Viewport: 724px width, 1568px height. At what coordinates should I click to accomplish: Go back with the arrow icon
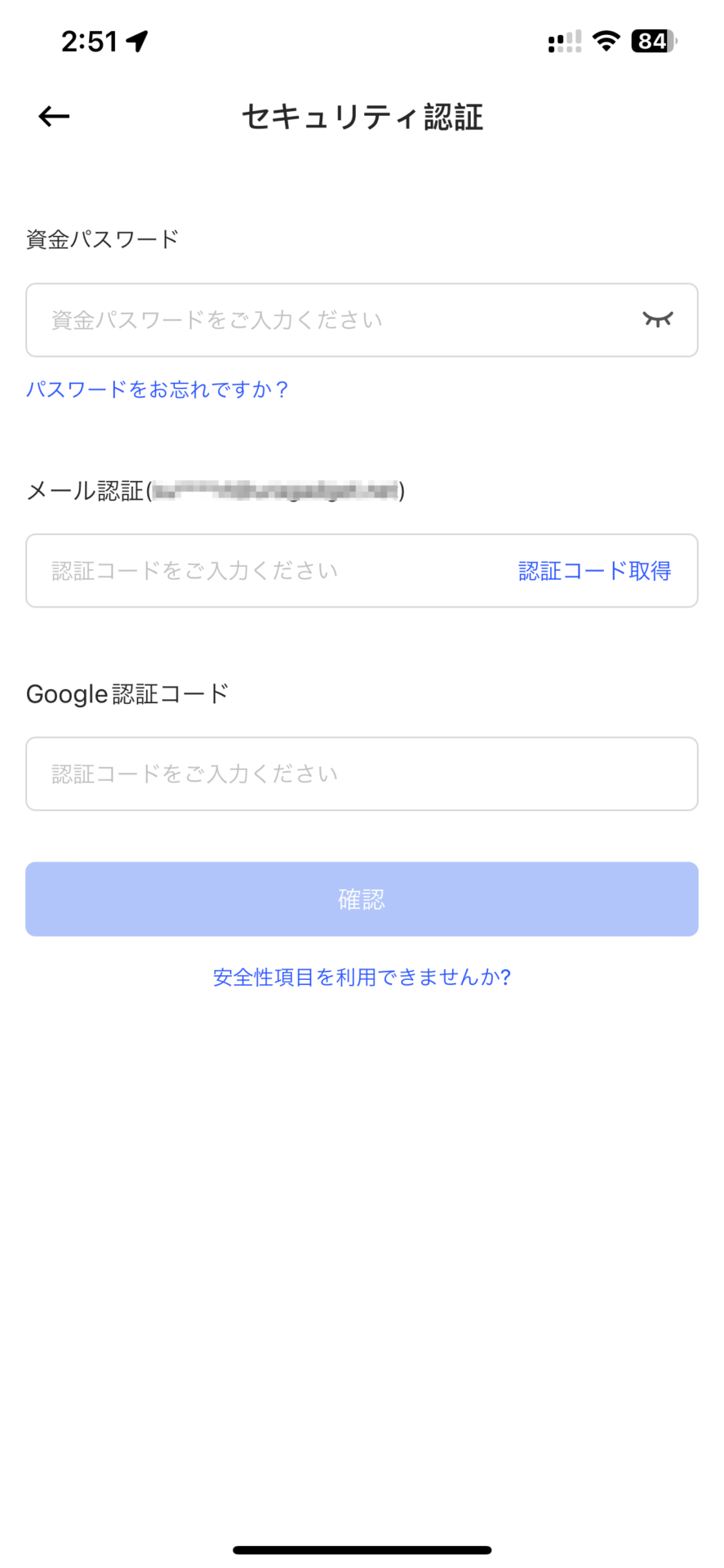click(54, 117)
